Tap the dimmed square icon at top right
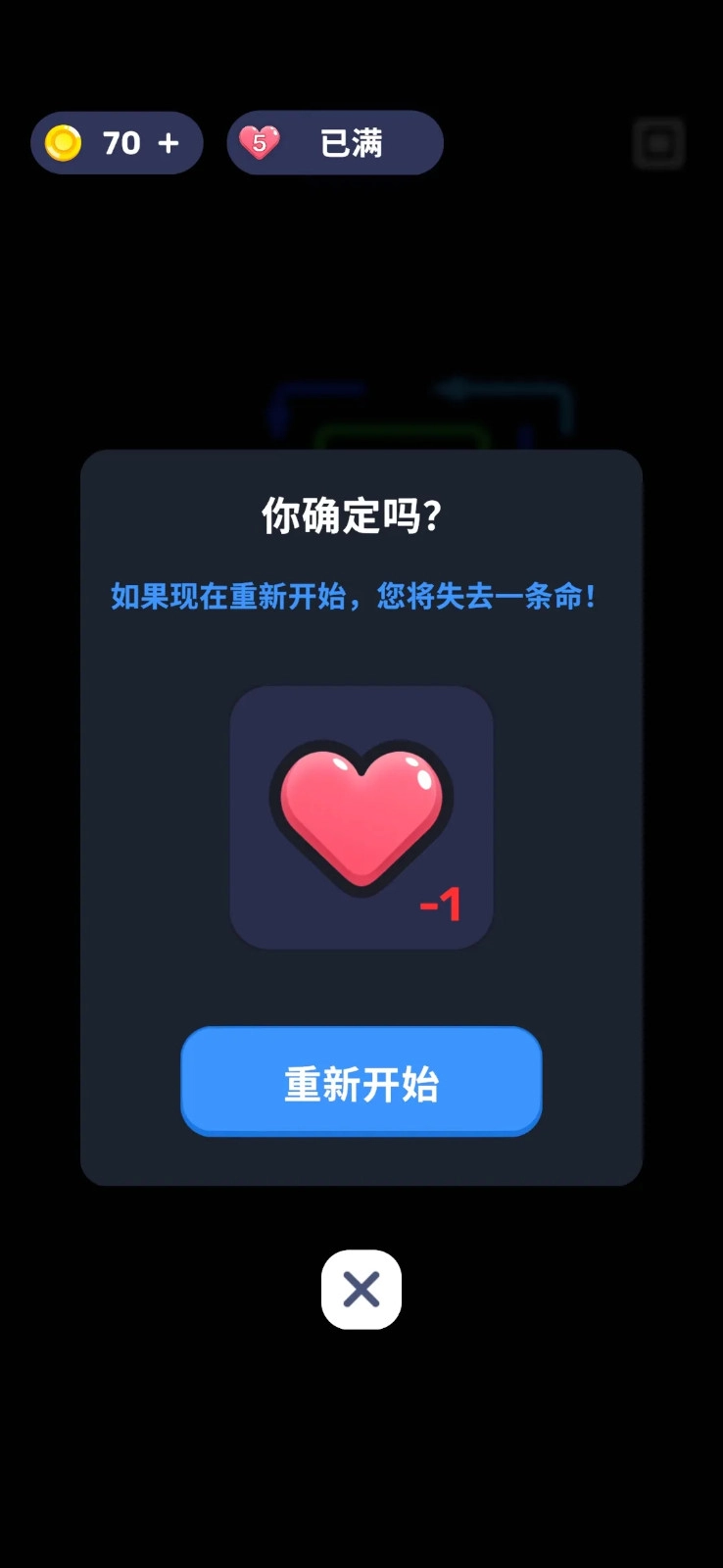This screenshot has height=1568, width=723. coord(657,142)
